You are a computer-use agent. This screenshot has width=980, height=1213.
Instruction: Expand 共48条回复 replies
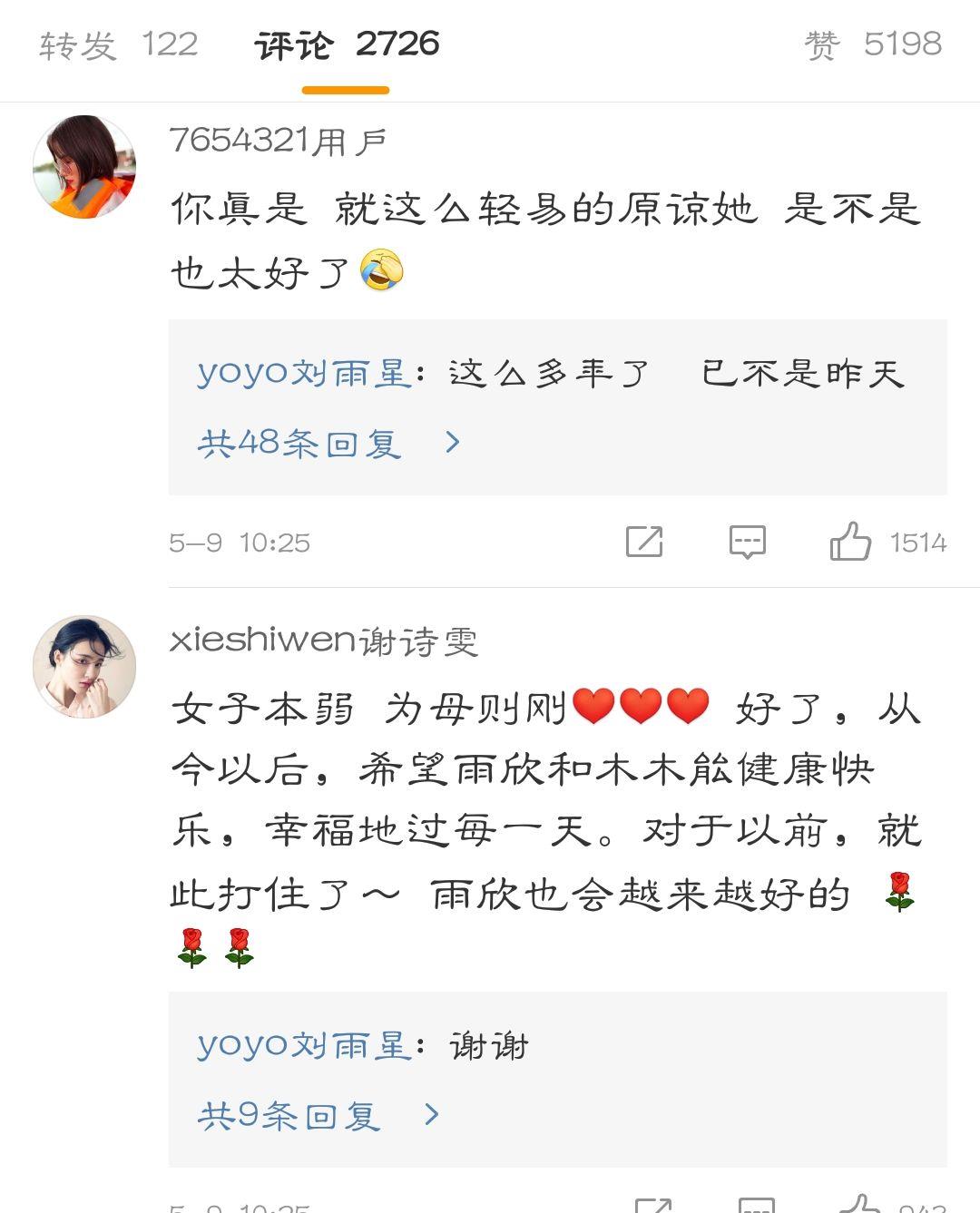click(x=328, y=443)
